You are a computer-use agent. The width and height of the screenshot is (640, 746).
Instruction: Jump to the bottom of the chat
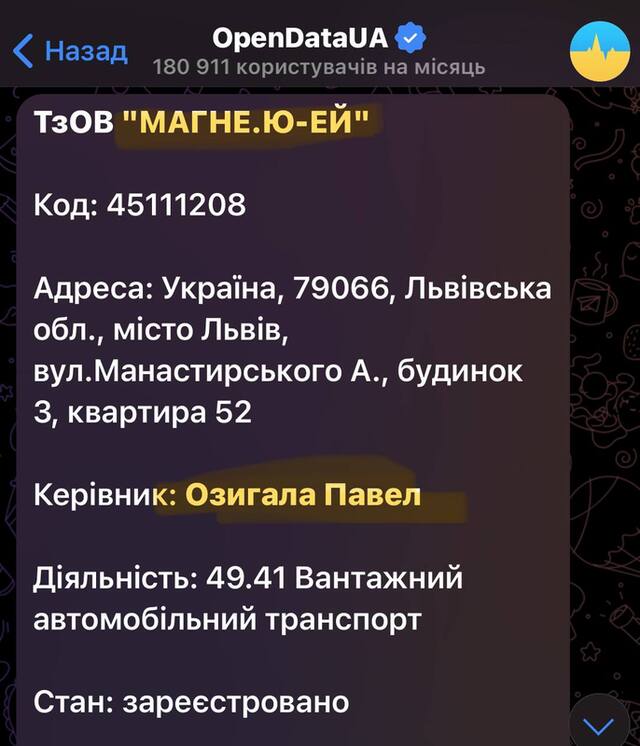click(599, 722)
